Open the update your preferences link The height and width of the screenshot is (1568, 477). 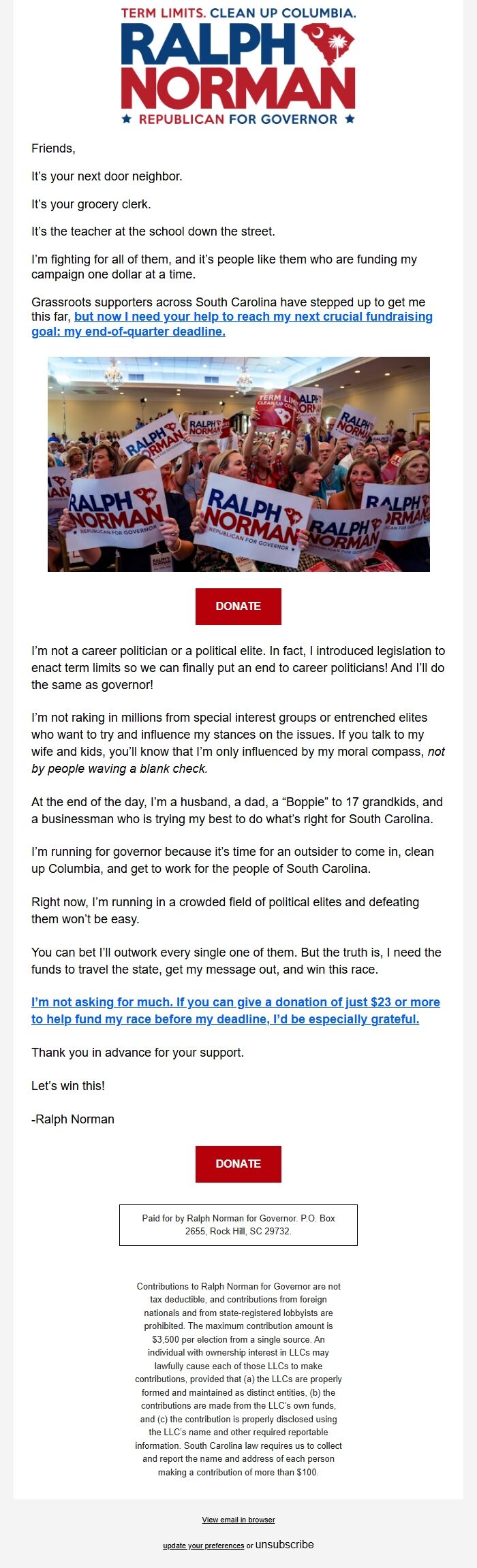203,1546
